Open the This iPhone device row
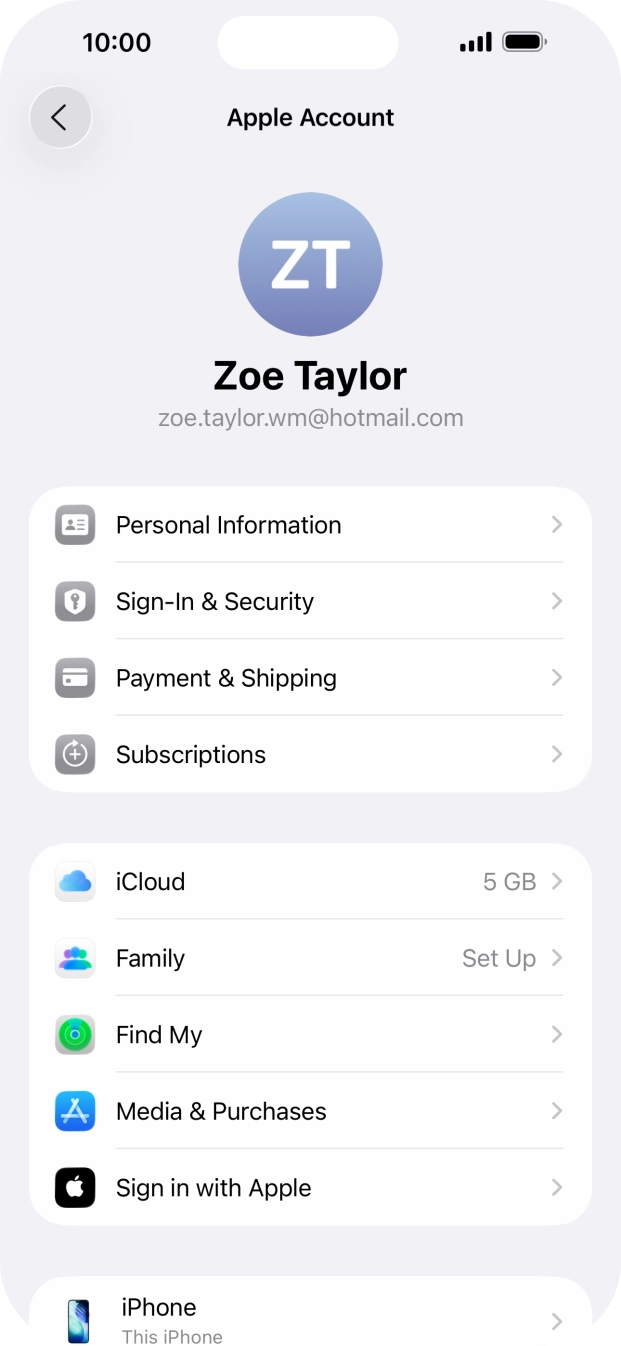Viewport: 621px width, 1346px height. click(x=310, y=1319)
